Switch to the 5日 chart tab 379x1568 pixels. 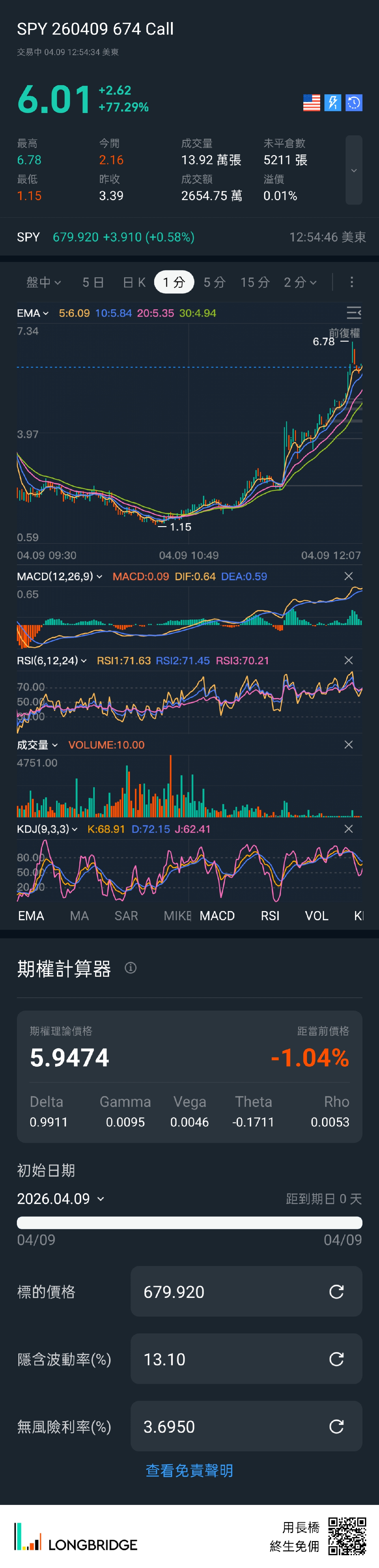pos(93,282)
